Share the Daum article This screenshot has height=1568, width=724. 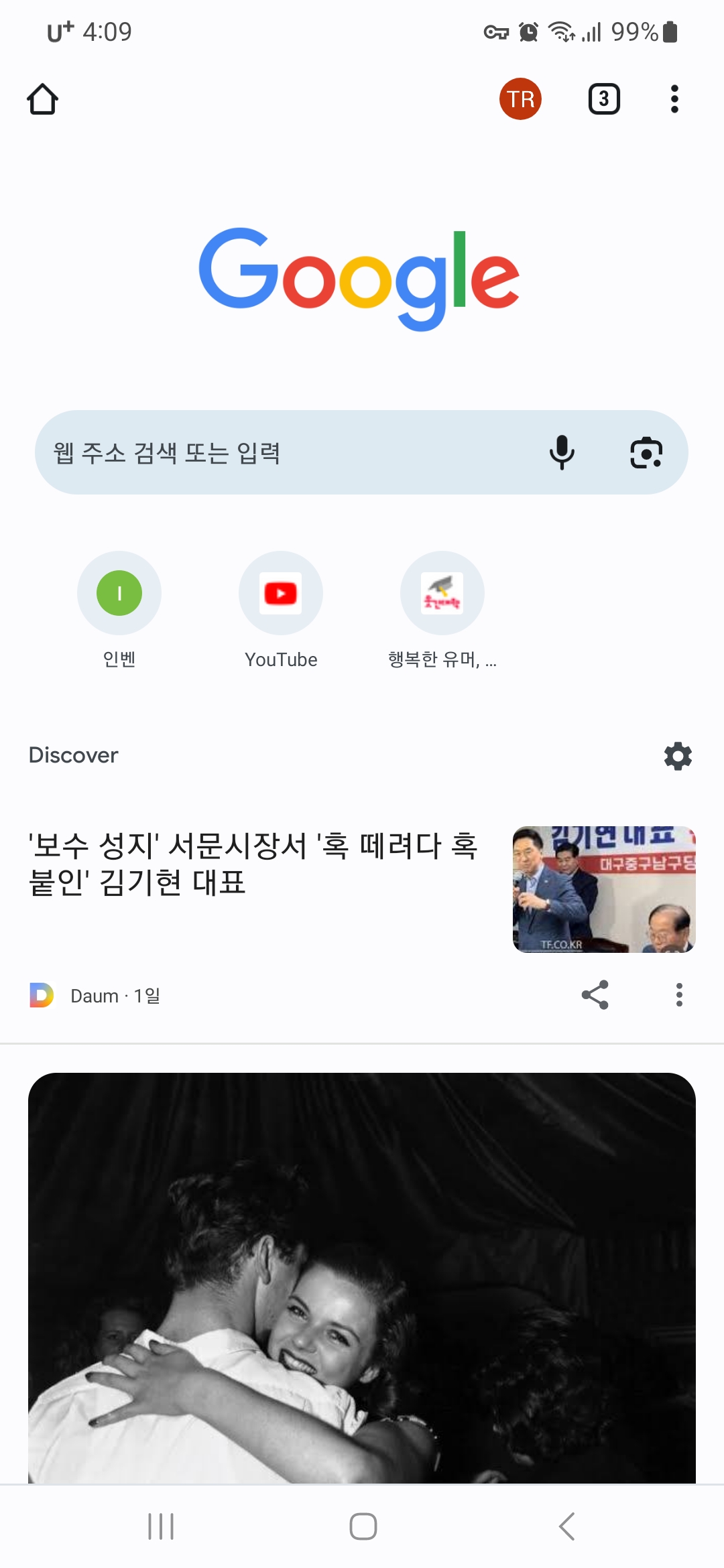[595, 995]
